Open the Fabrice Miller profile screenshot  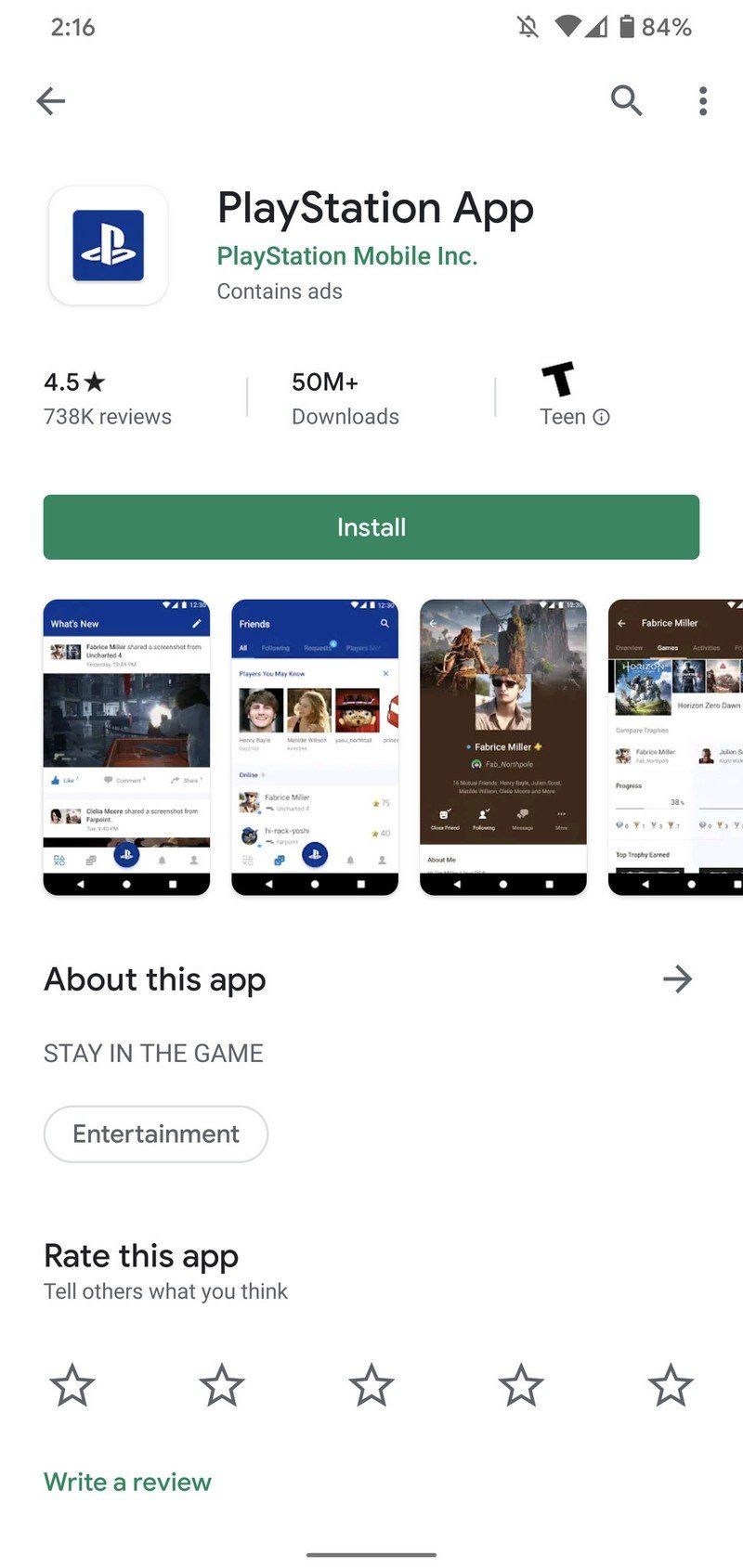point(503,747)
